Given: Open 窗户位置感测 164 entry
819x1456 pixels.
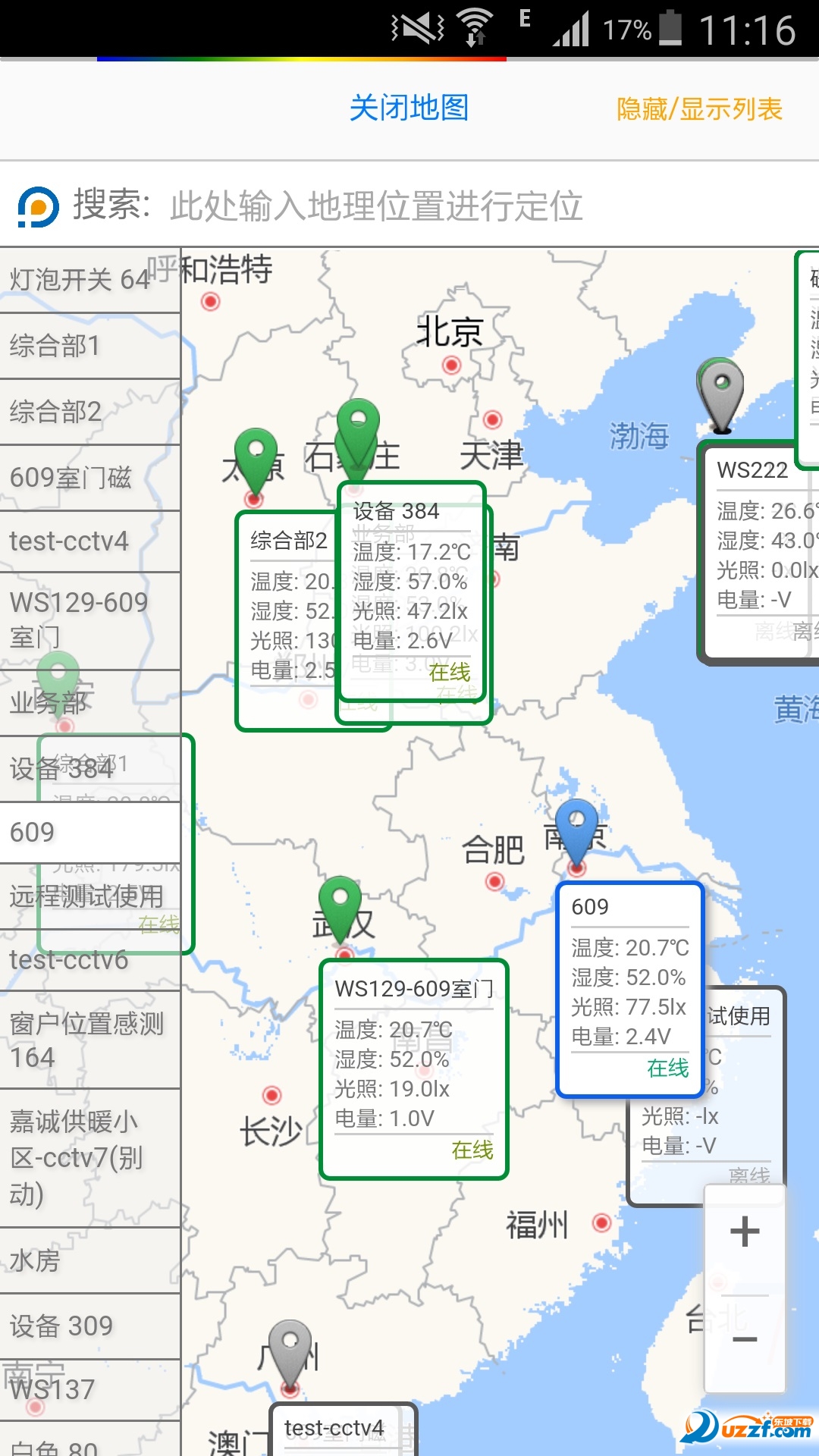Looking at the screenshot, I should click(x=90, y=1040).
